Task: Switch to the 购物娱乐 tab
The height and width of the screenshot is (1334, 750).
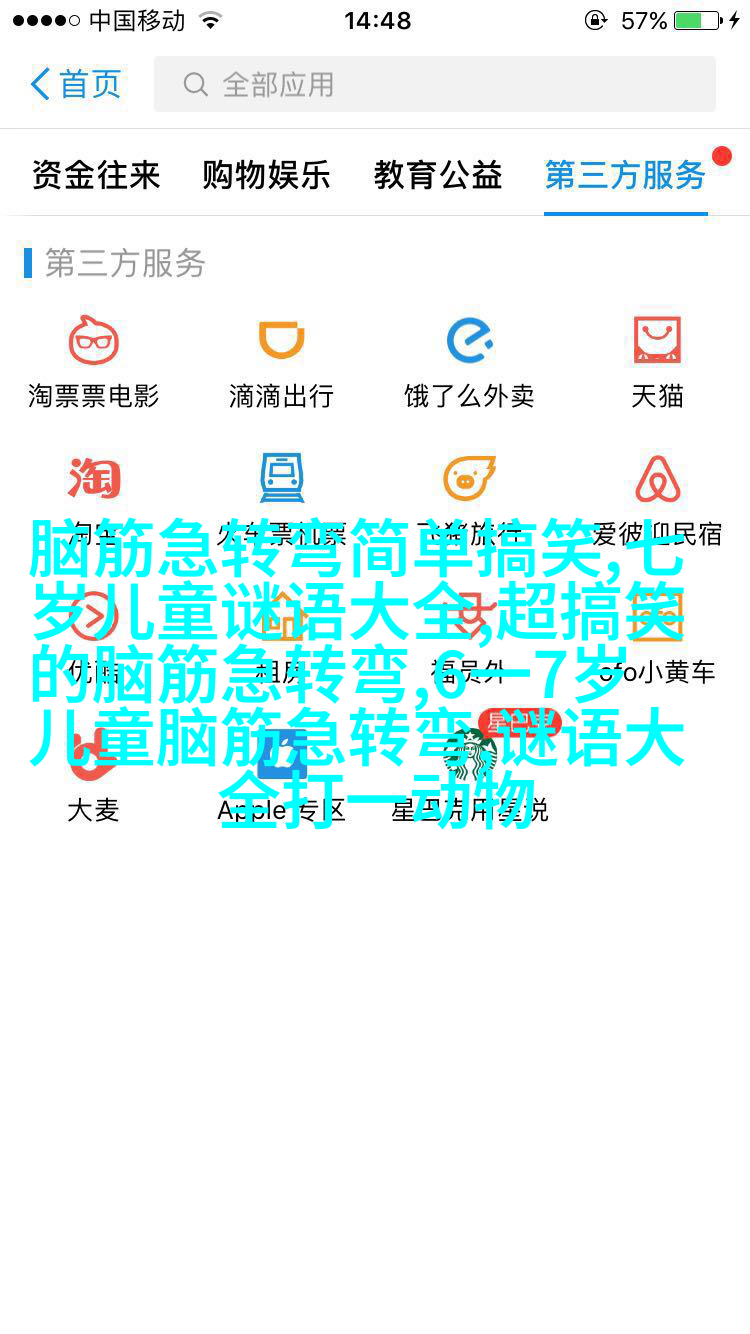Action: 266,175
